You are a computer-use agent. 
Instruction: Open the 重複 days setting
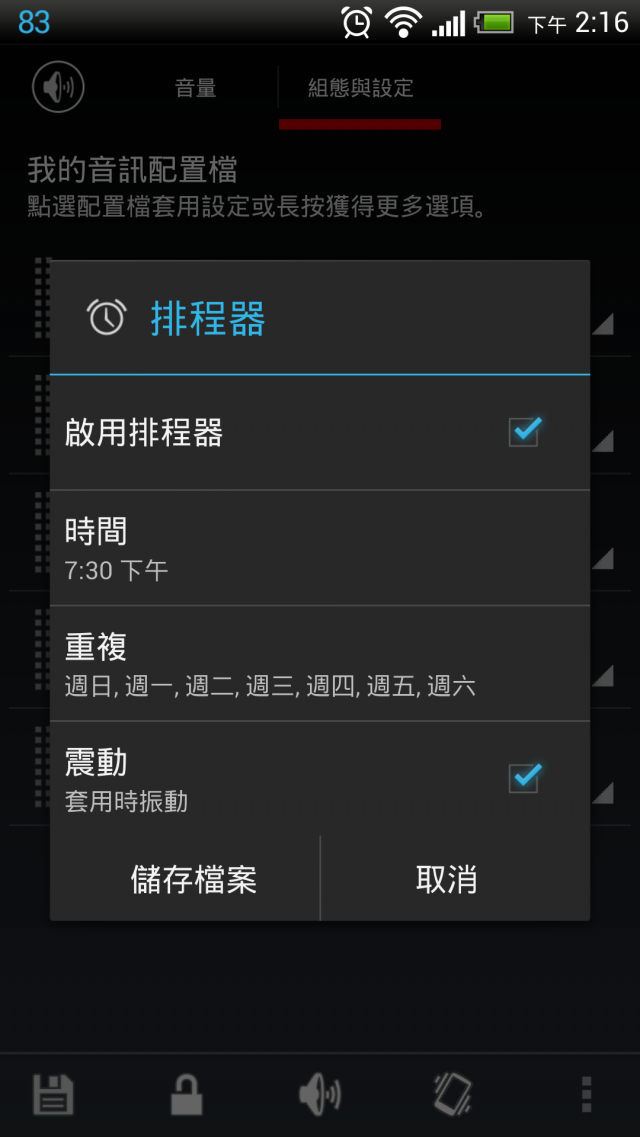319,663
